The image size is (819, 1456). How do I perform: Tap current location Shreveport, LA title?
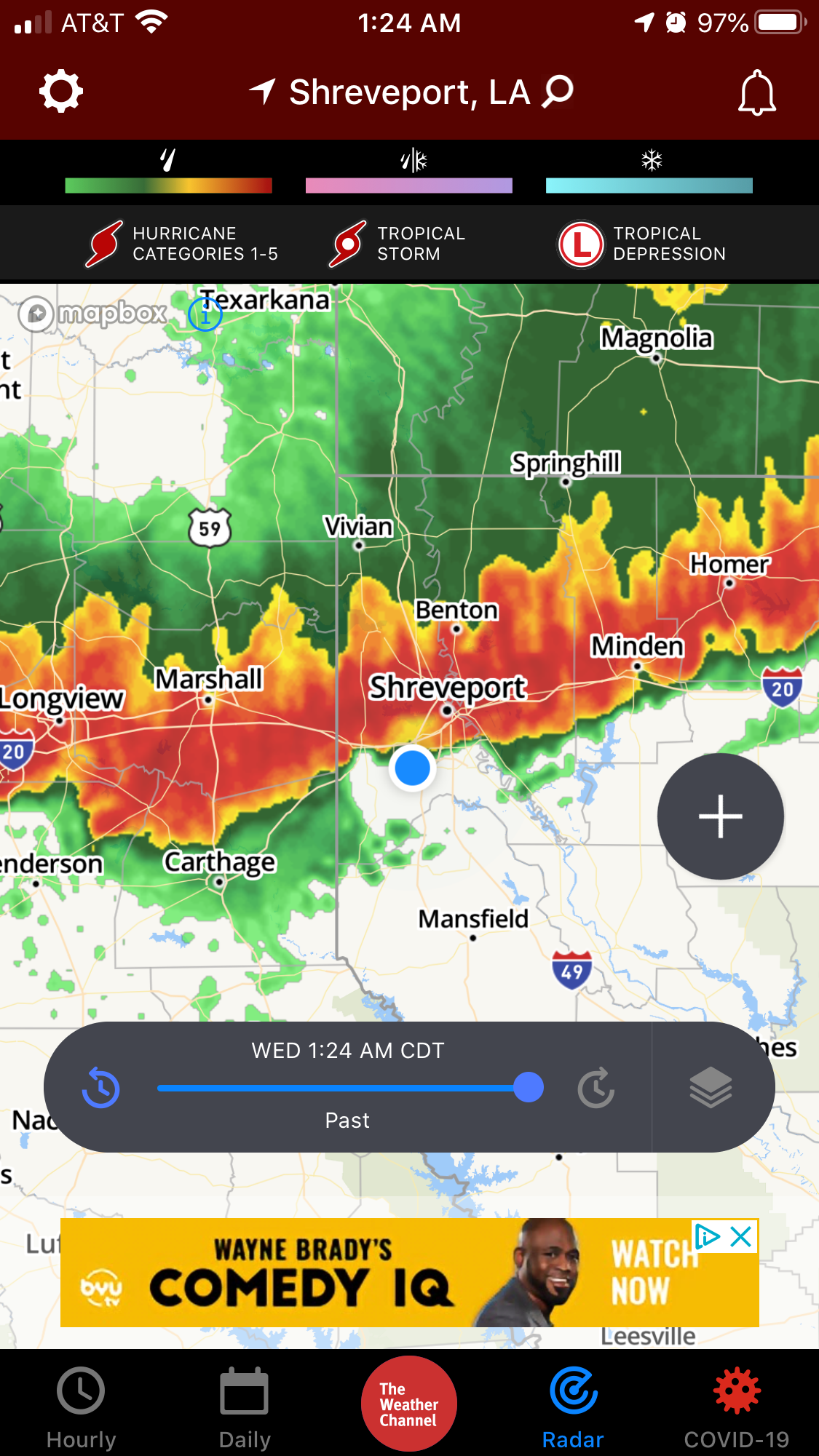coord(409,92)
